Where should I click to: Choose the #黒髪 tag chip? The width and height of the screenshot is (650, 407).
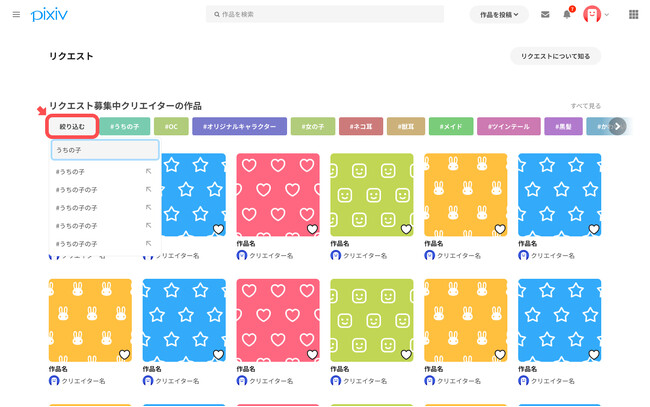tap(563, 127)
